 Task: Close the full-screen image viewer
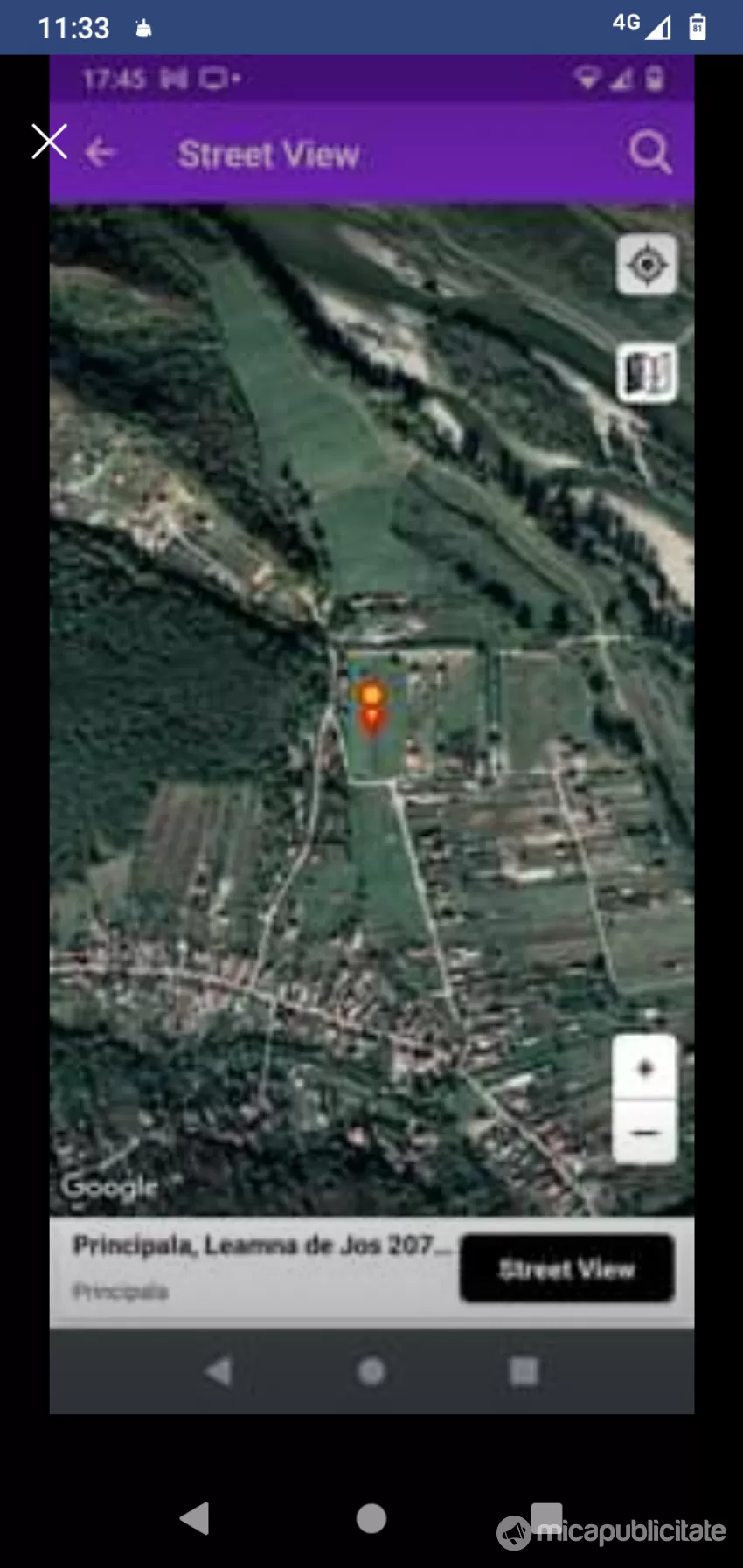49,142
